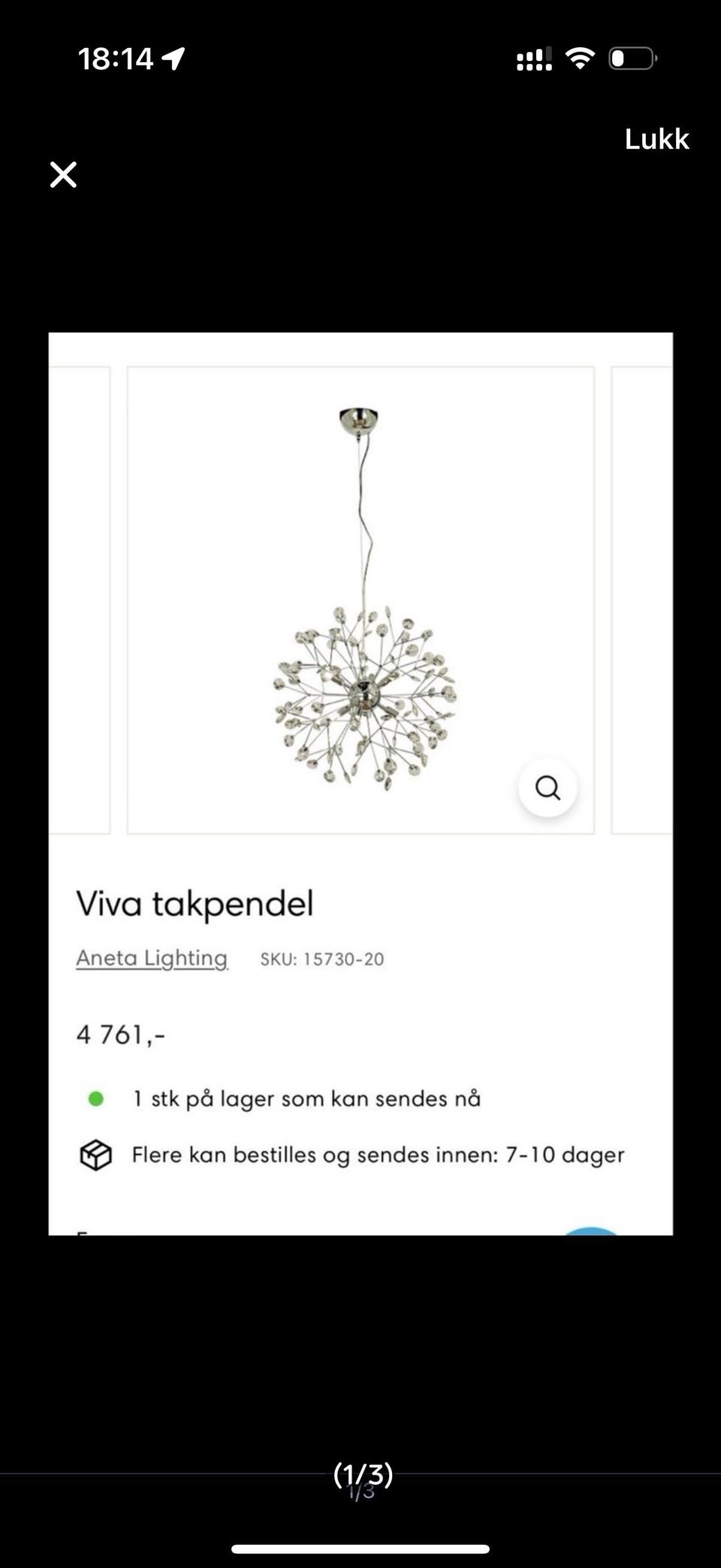Click the X close icon top left
Screen dimensions: 721x1568
point(63,175)
